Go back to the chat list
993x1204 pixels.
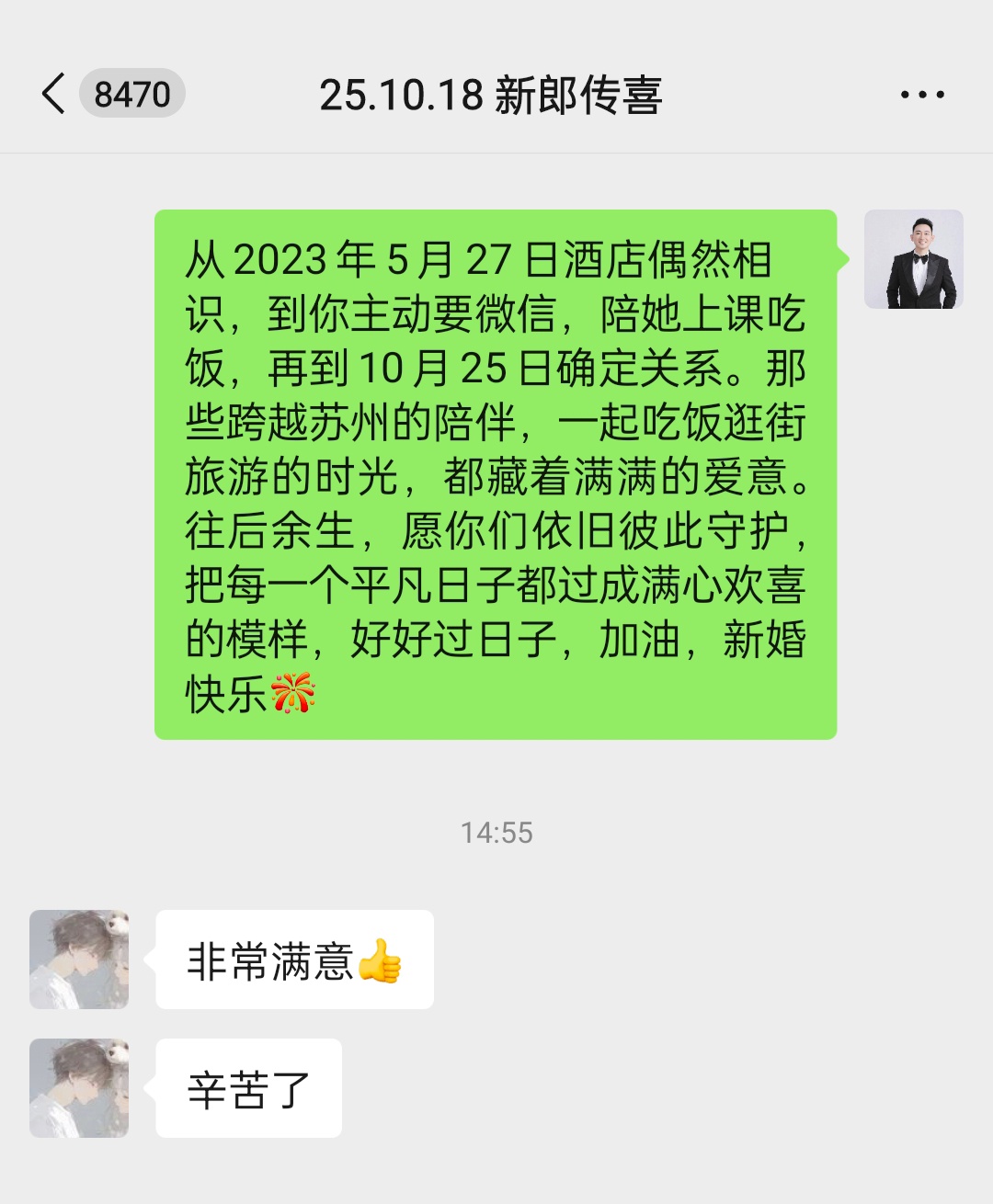(55, 94)
